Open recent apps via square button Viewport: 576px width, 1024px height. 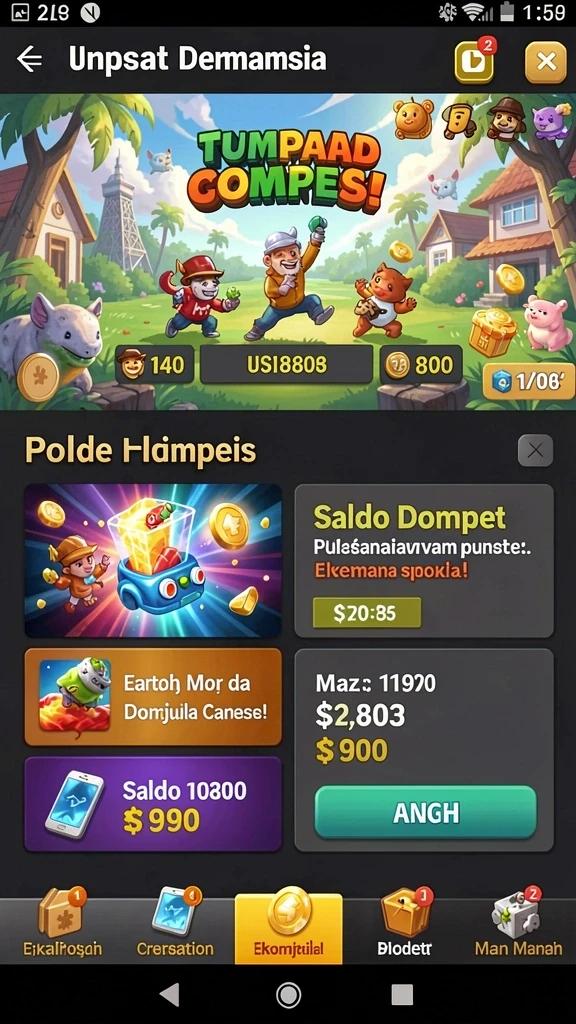(x=402, y=995)
